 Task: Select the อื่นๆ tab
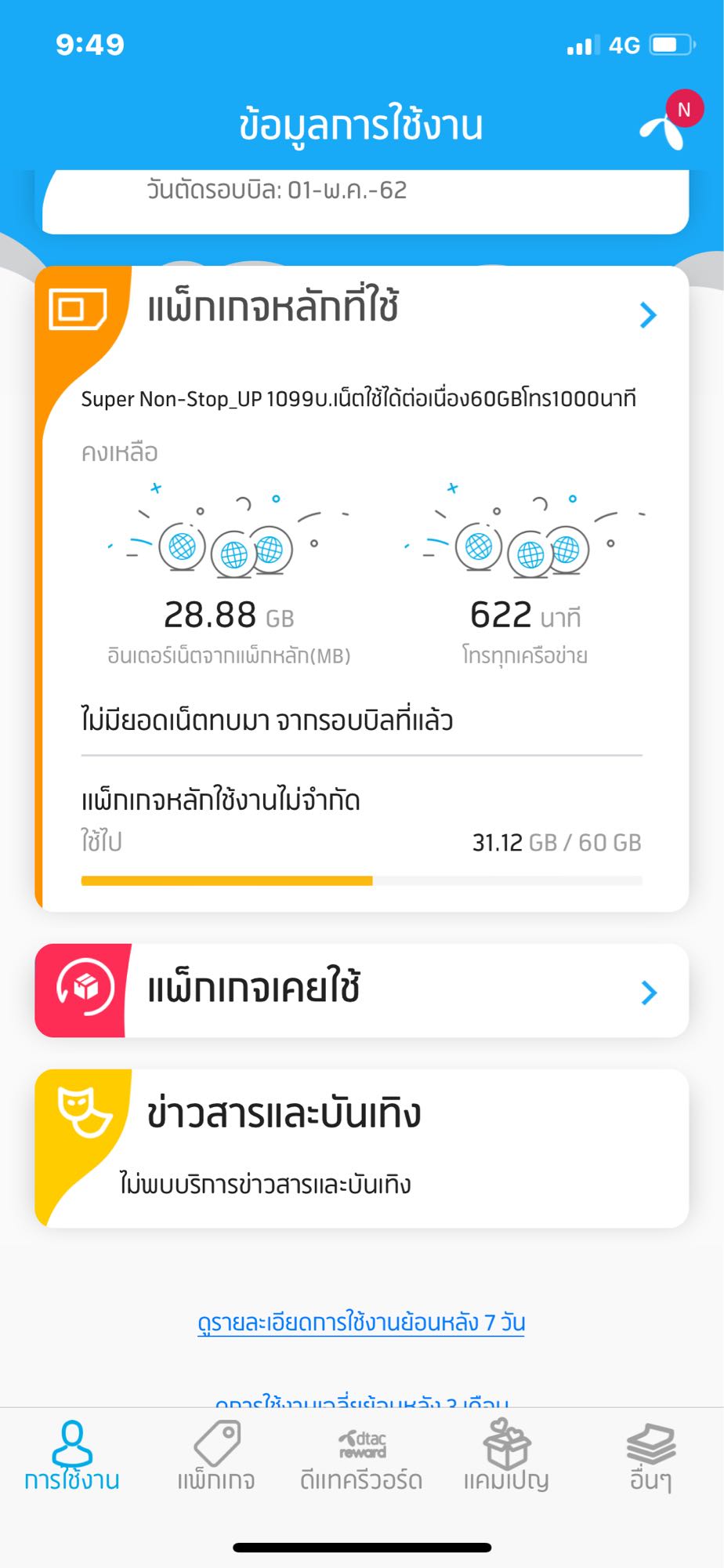[x=650, y=1457]
